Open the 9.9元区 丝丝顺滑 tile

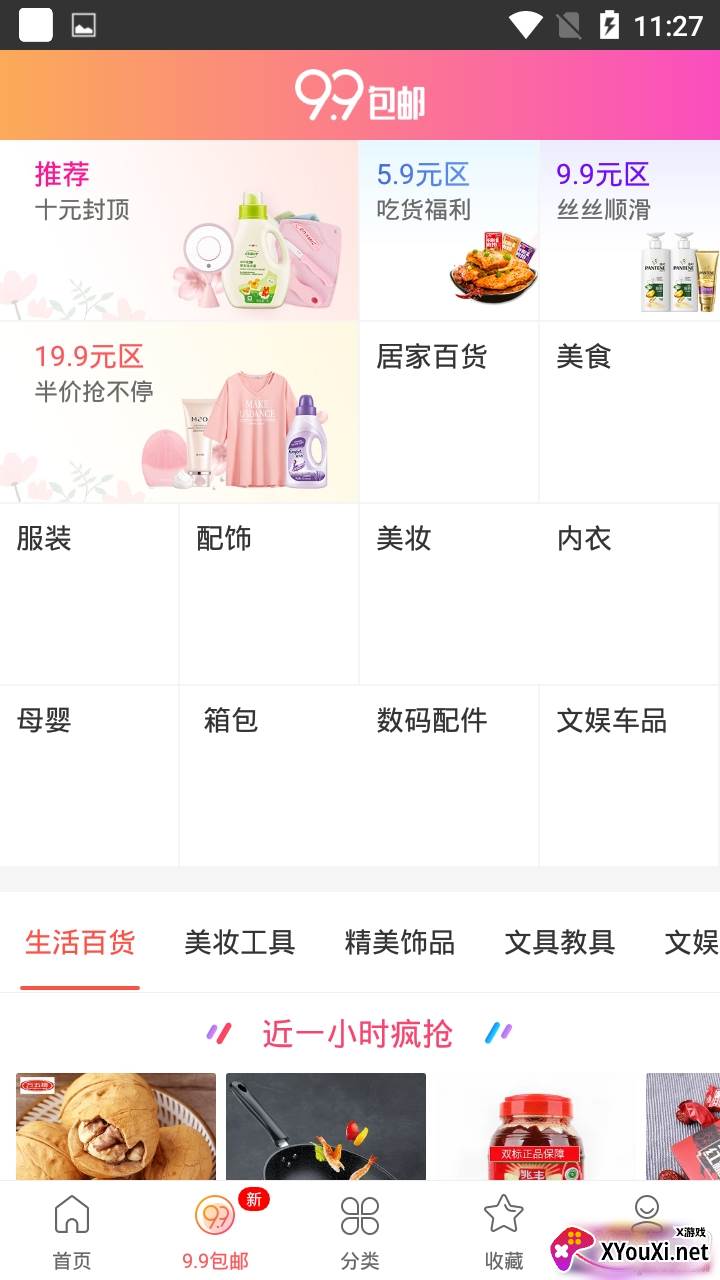point(629,230)
